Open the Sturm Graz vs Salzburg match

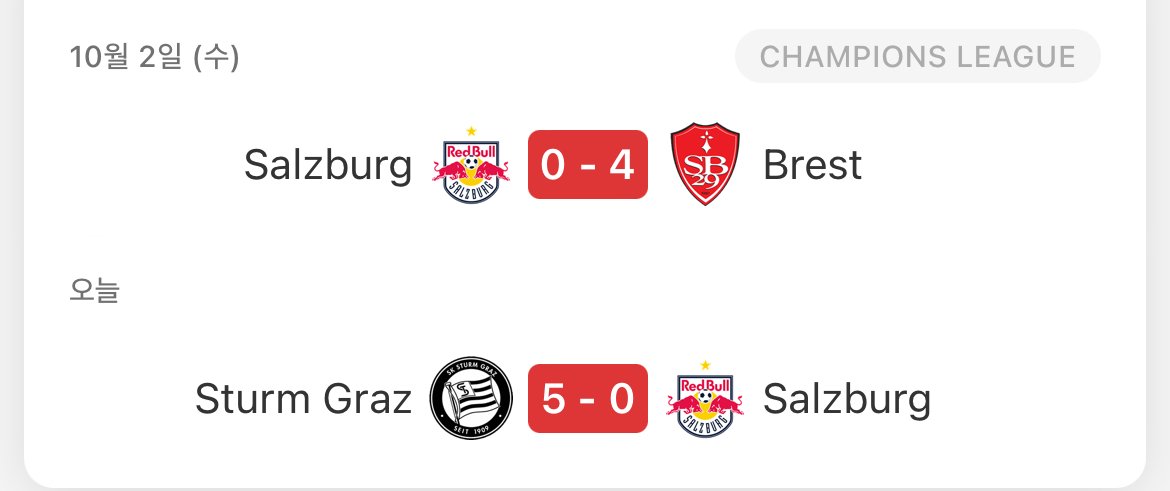point(587,400)
